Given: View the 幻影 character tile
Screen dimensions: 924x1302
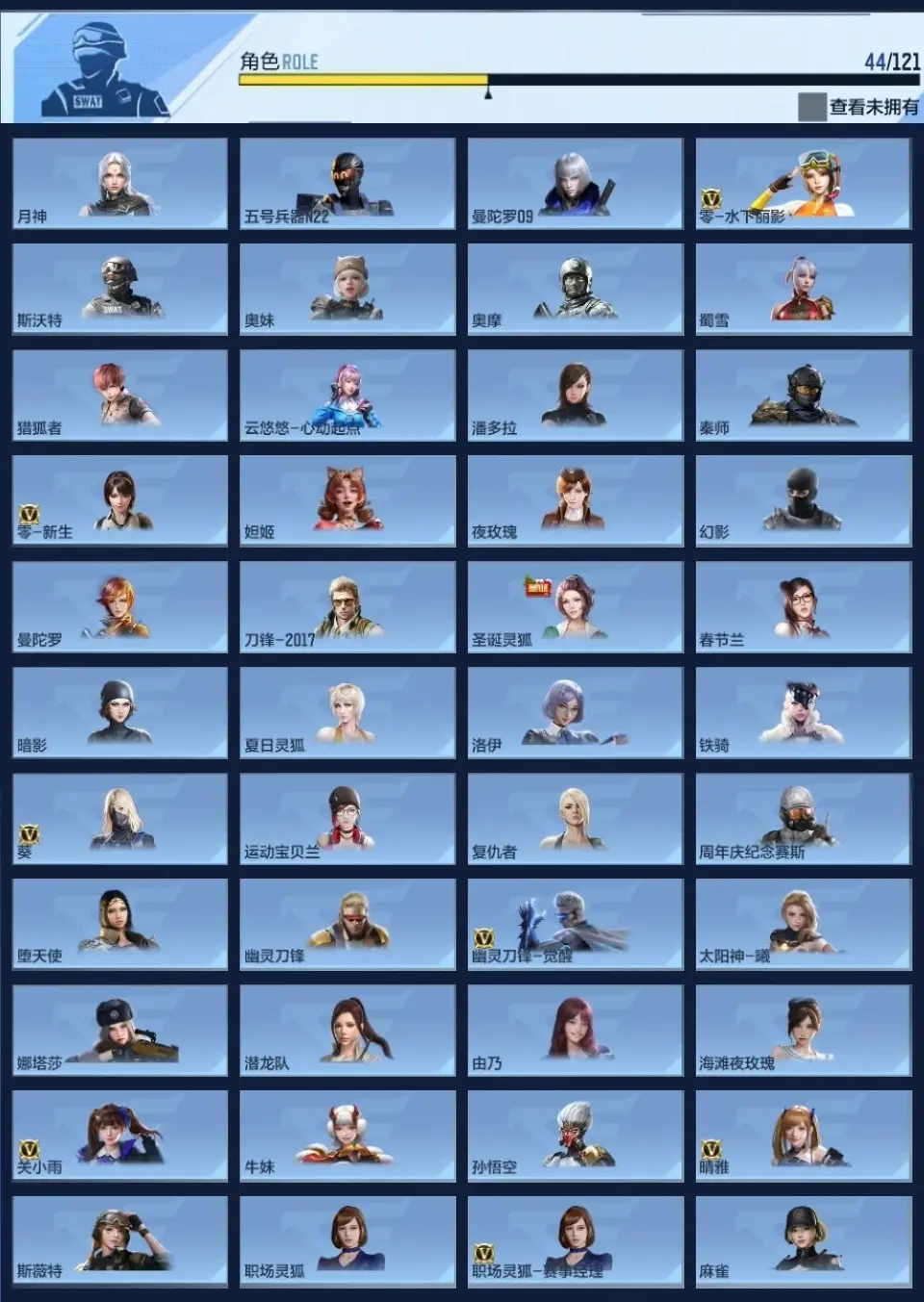Looking at the screenshot, I should 804,500.
